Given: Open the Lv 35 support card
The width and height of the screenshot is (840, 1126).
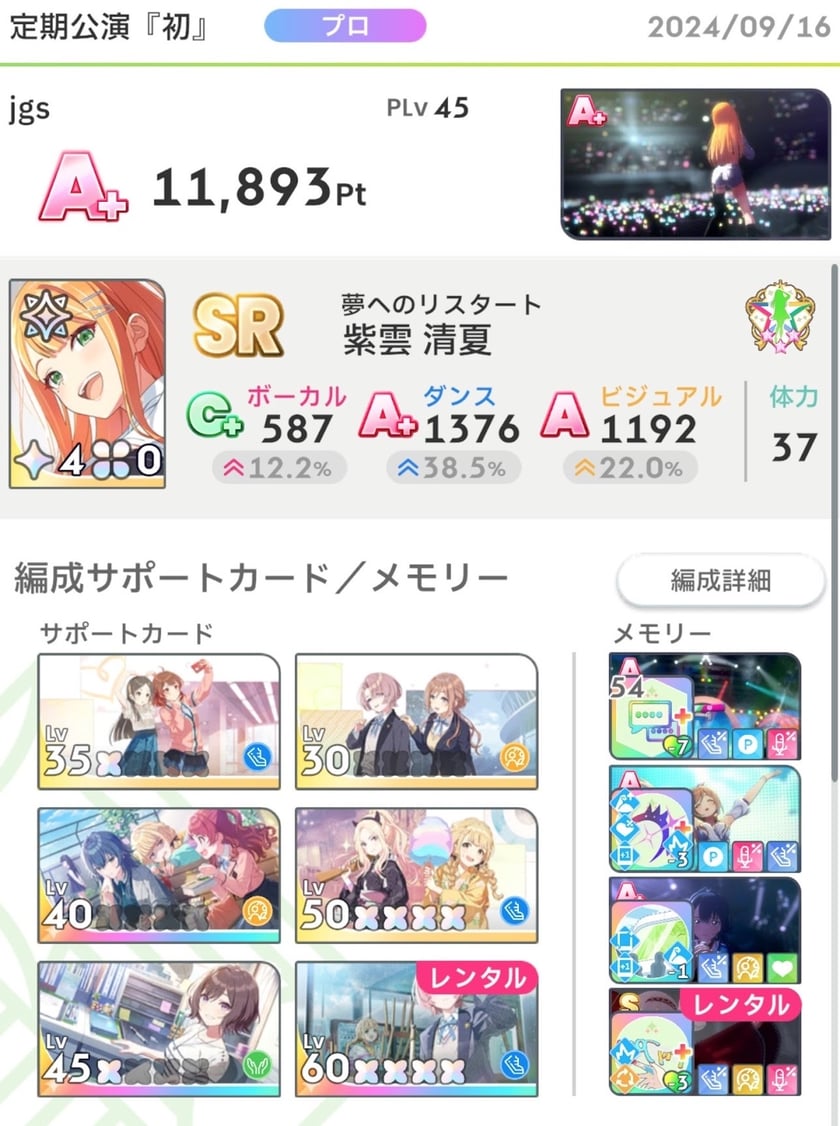Looking at the screenshot, I should (x=159, y=721).
